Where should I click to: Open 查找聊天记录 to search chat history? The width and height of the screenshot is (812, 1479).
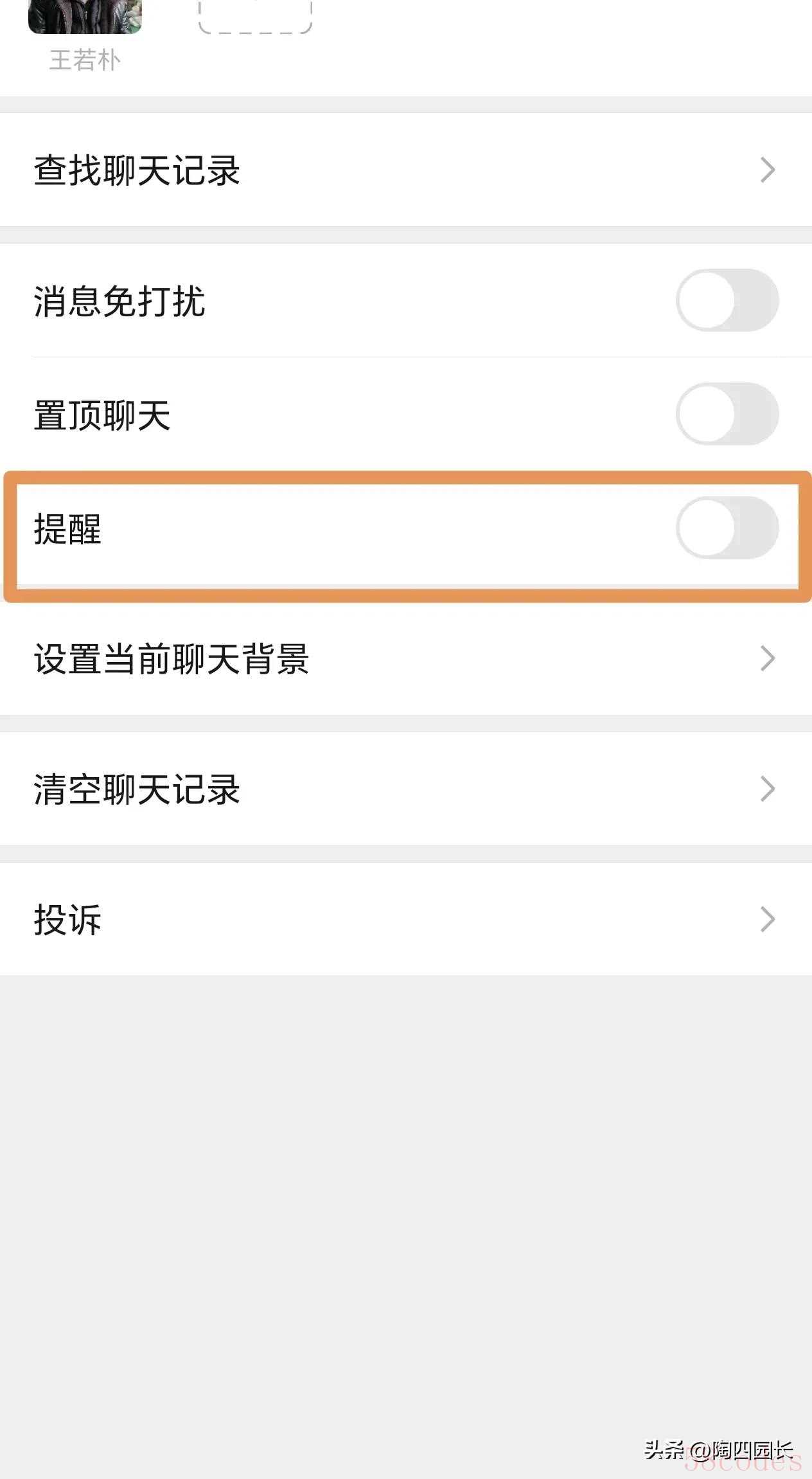[x=406, y=170]
